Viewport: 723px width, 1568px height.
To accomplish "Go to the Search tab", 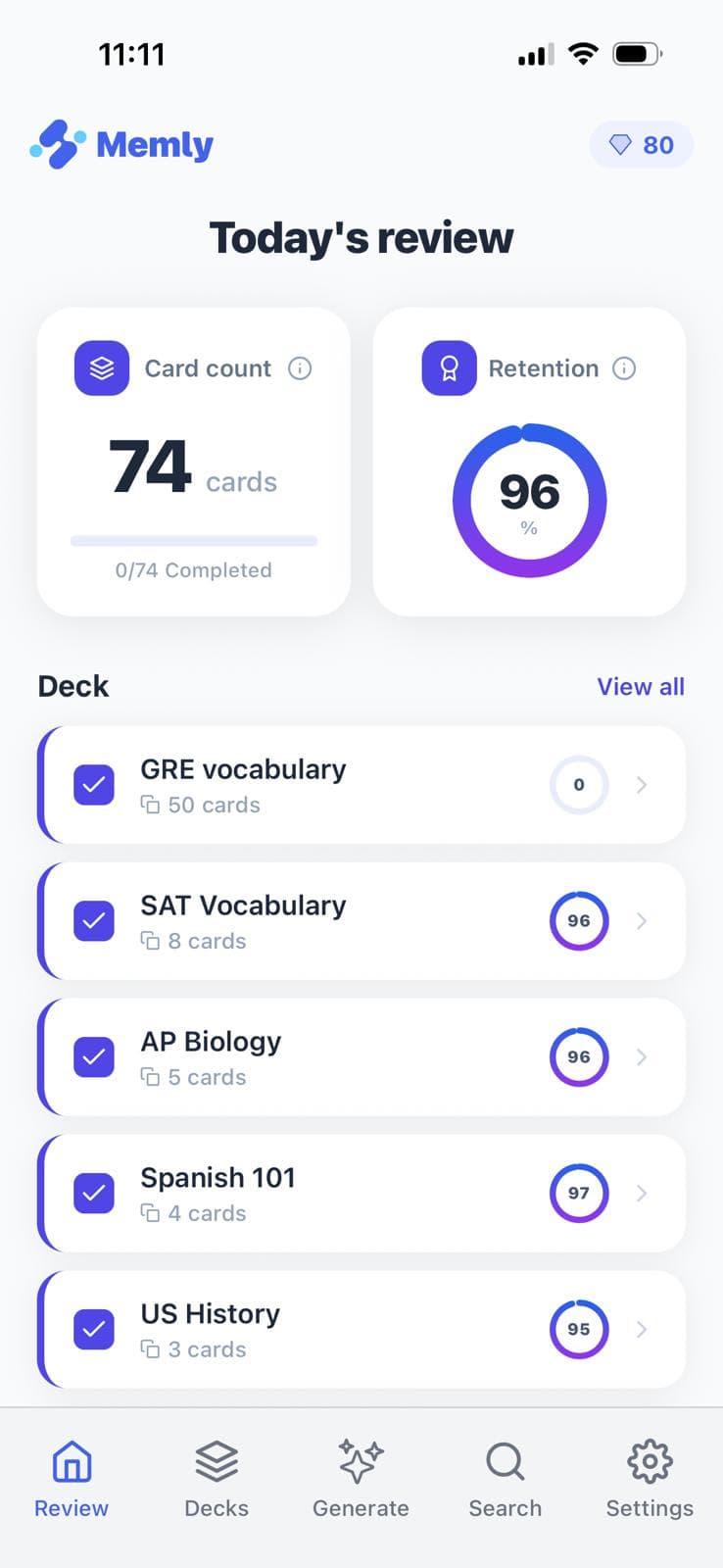I will [x=506, y=1480].
